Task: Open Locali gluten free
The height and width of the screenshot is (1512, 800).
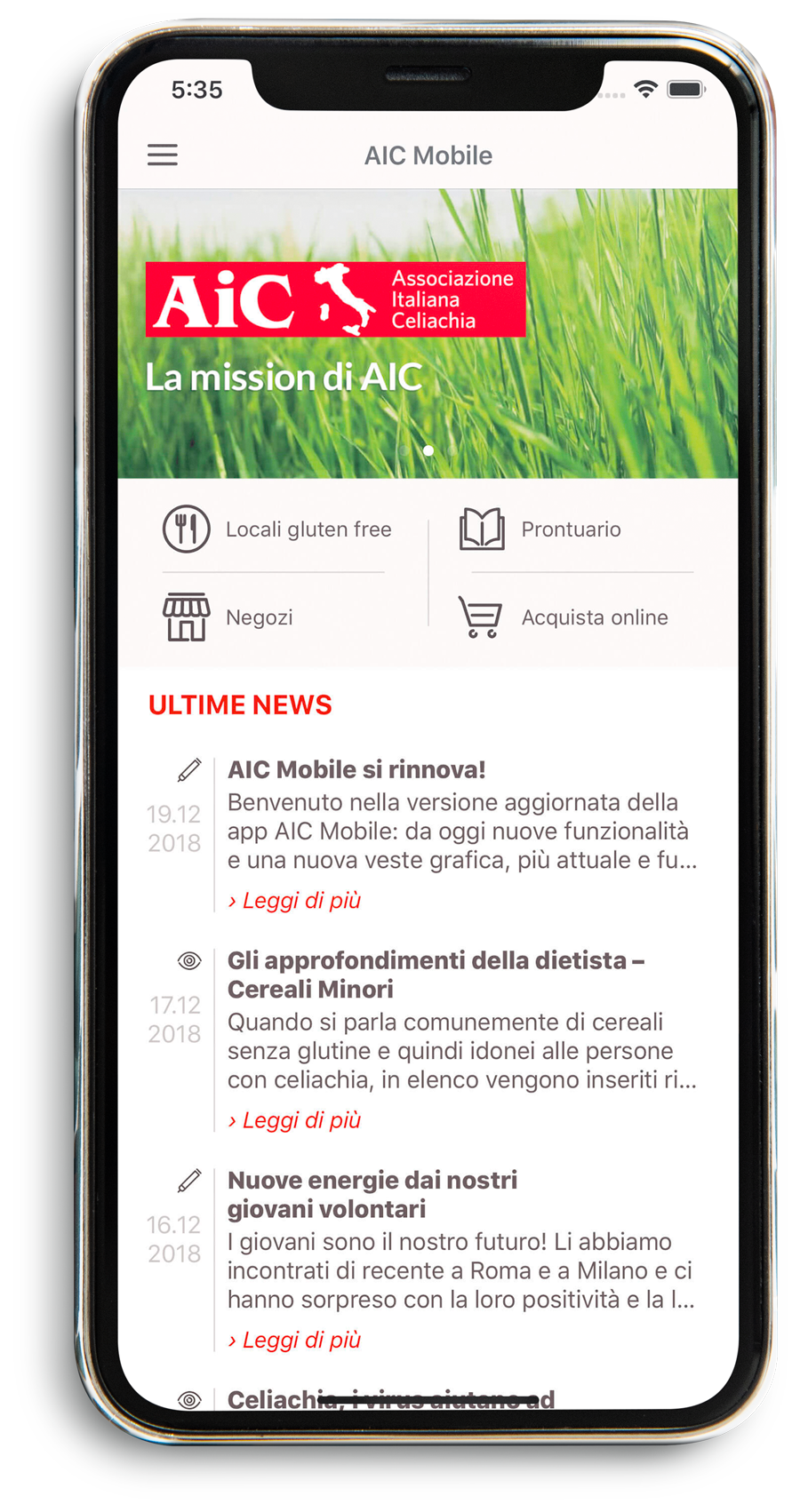Action: [277, 529]
